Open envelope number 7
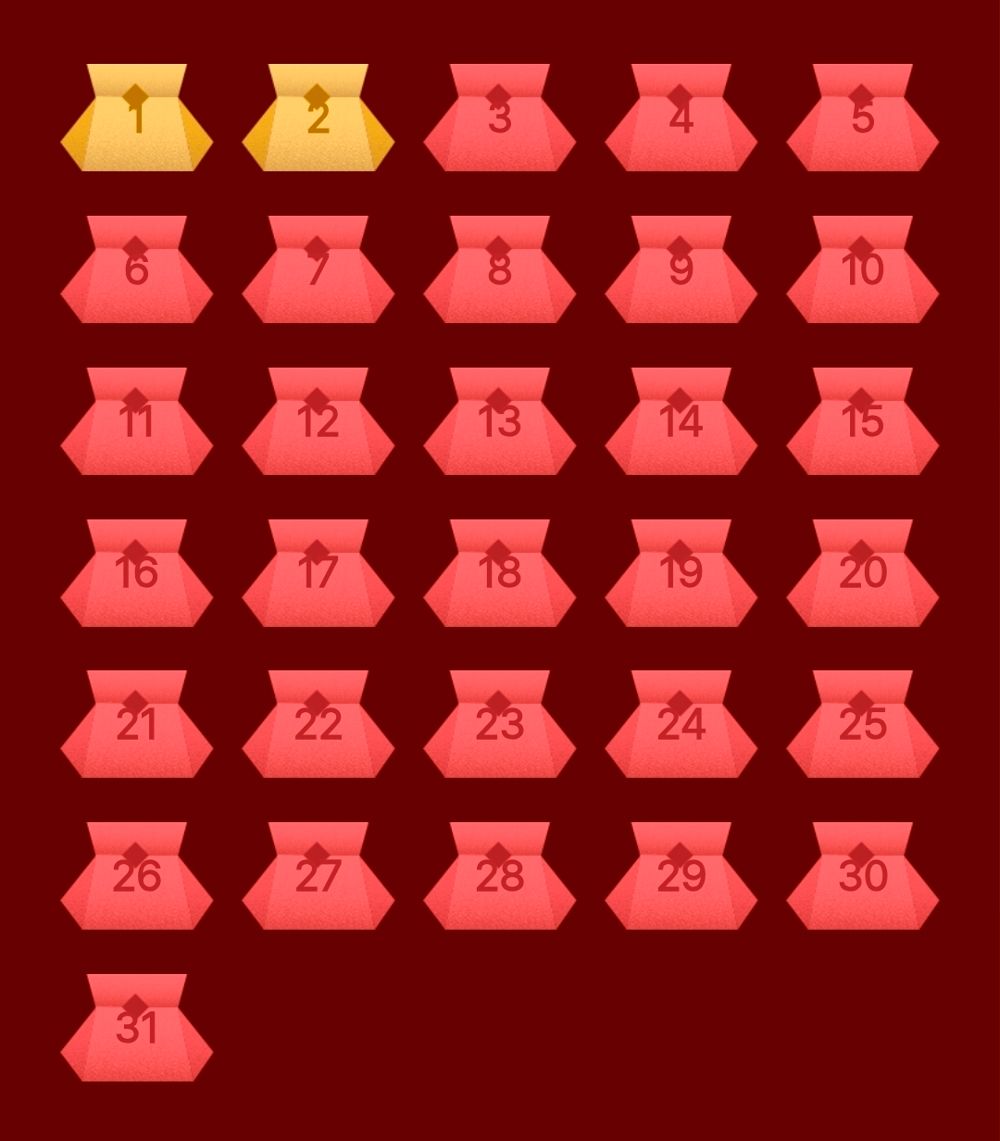This screenshot has height=1141, width=1000. (x=318, y=272)
